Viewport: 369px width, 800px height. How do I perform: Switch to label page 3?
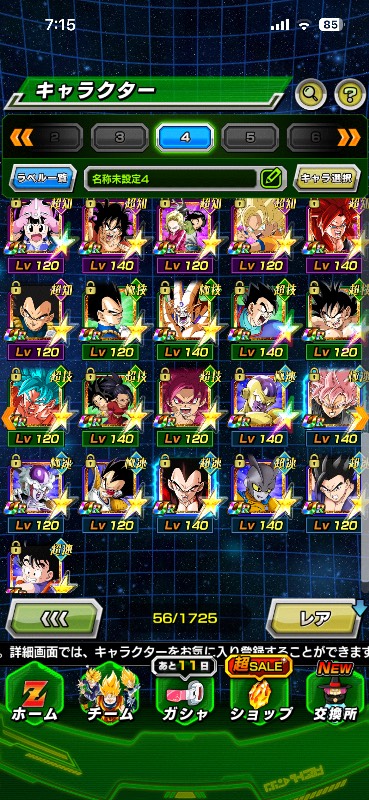119,137
